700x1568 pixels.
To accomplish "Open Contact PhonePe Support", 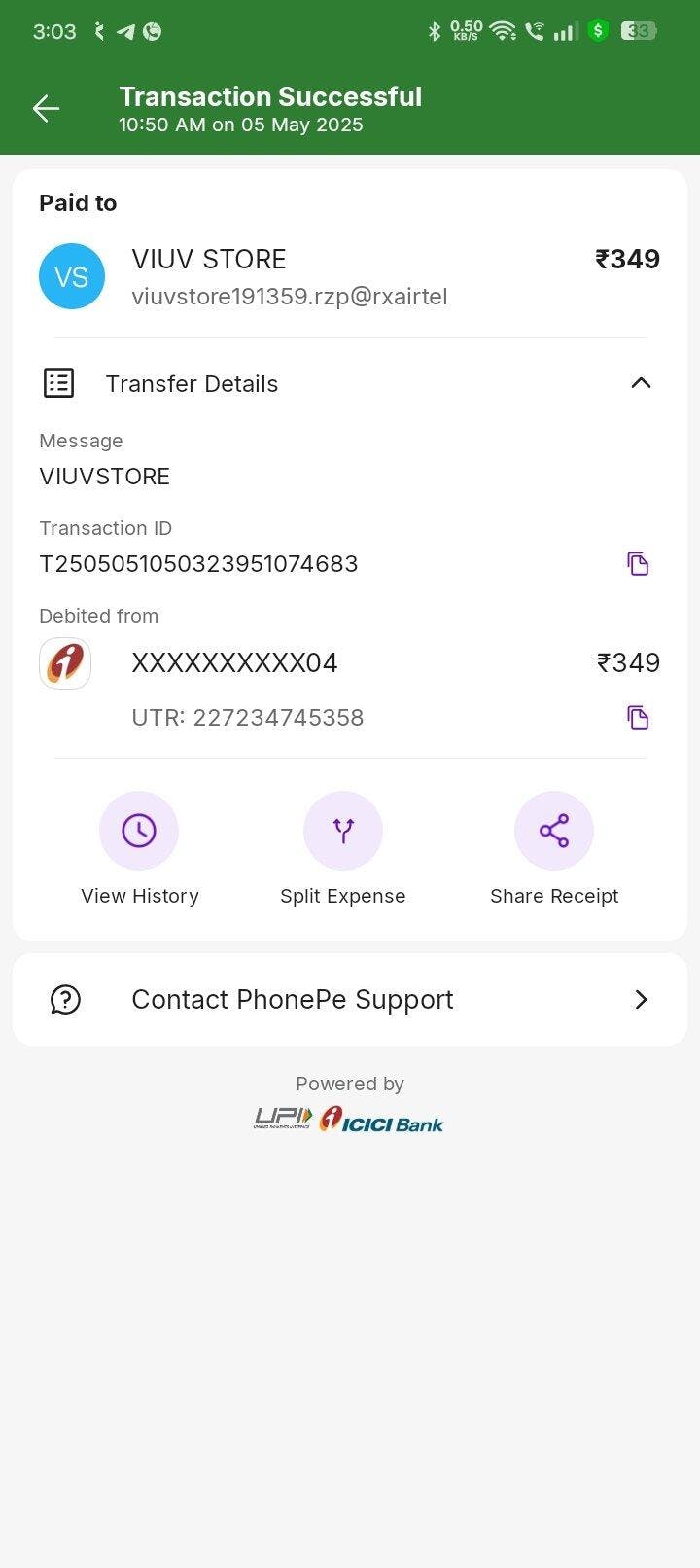I will click(350, 999).
